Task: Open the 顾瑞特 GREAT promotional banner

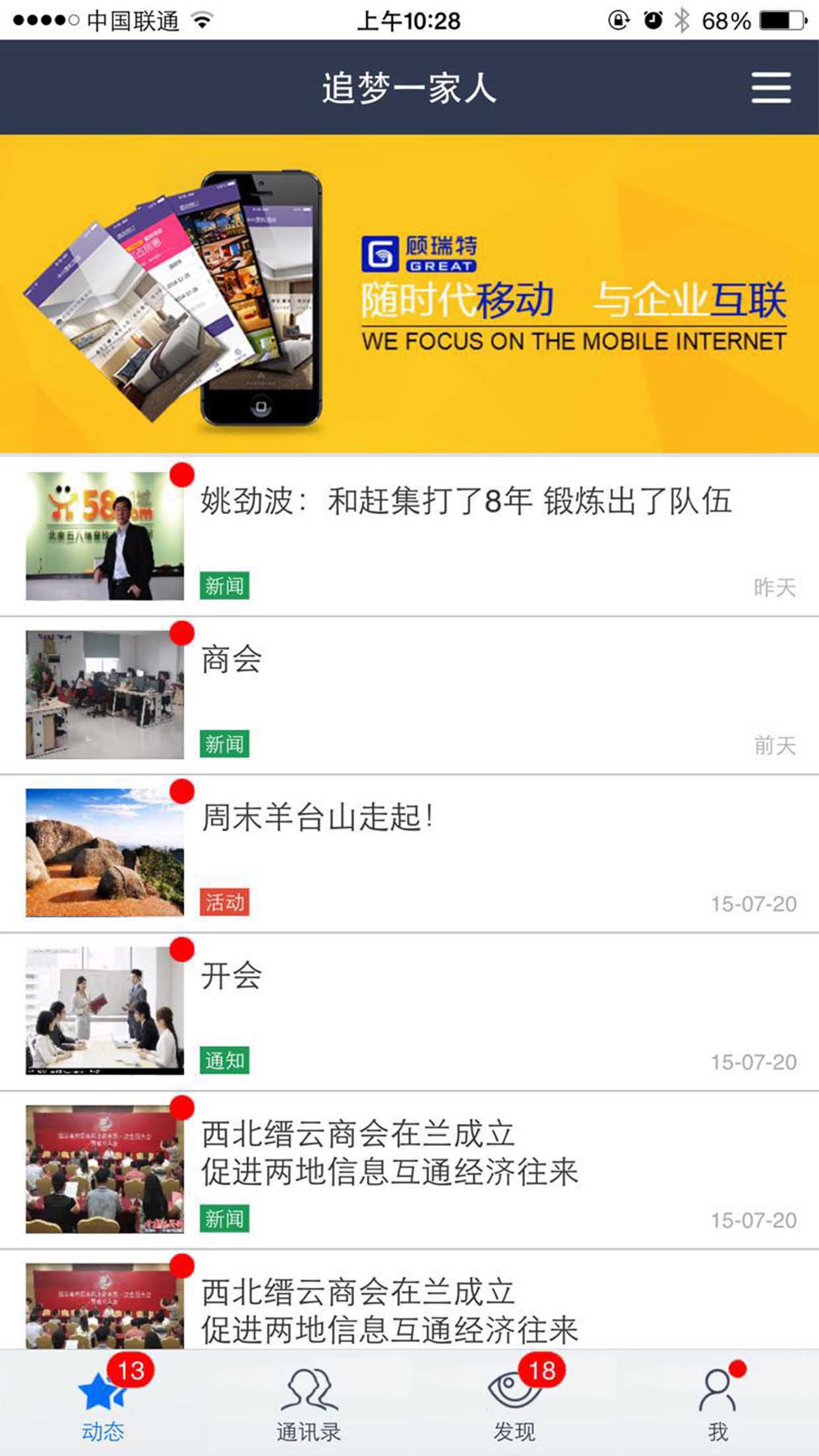Action: [x=409, y=294]
